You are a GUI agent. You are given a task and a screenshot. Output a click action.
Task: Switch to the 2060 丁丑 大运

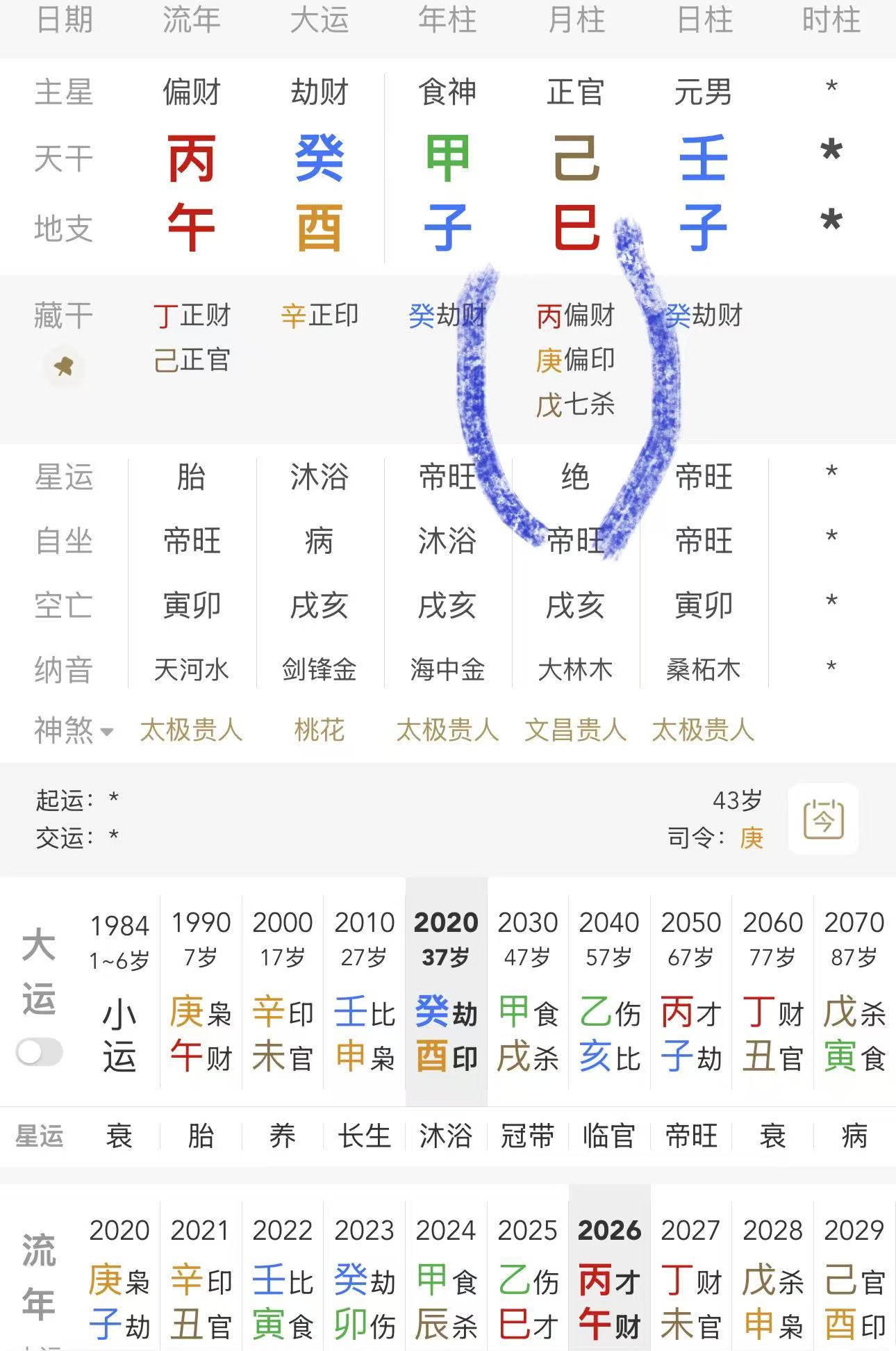click(x=772, y=994)
